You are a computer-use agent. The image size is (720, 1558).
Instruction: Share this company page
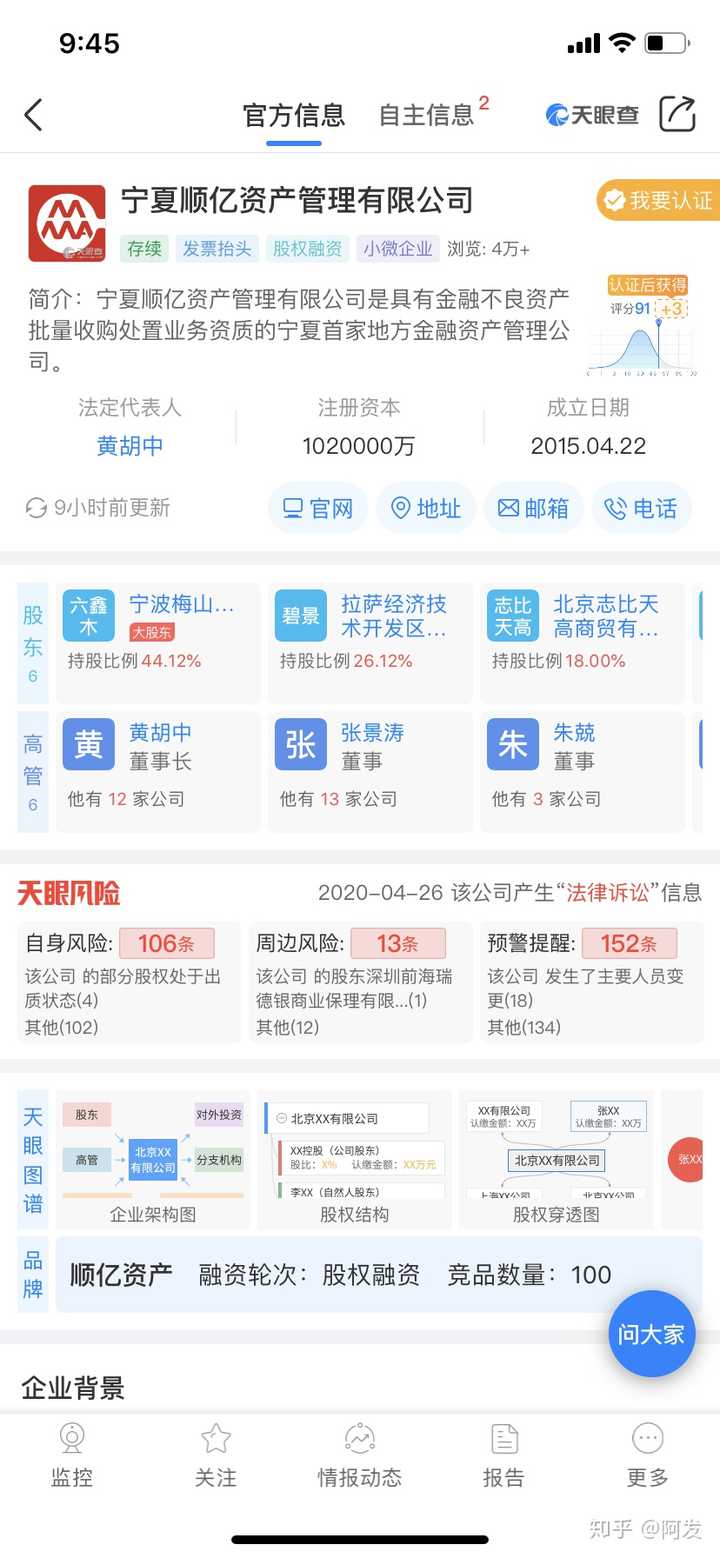click(x=677, y=114)
